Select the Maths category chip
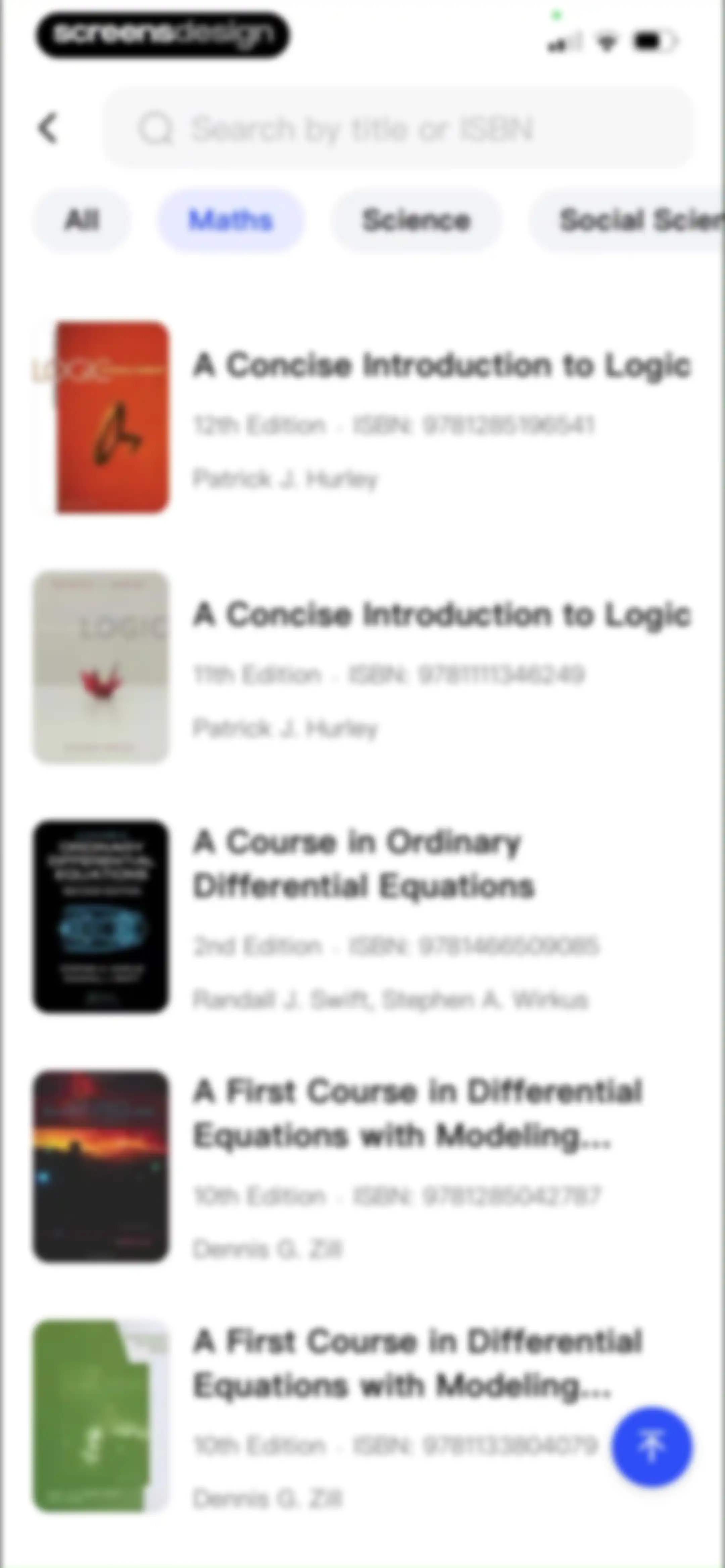This screenshot has height=1568, width=725. click(x=231, y=220)
